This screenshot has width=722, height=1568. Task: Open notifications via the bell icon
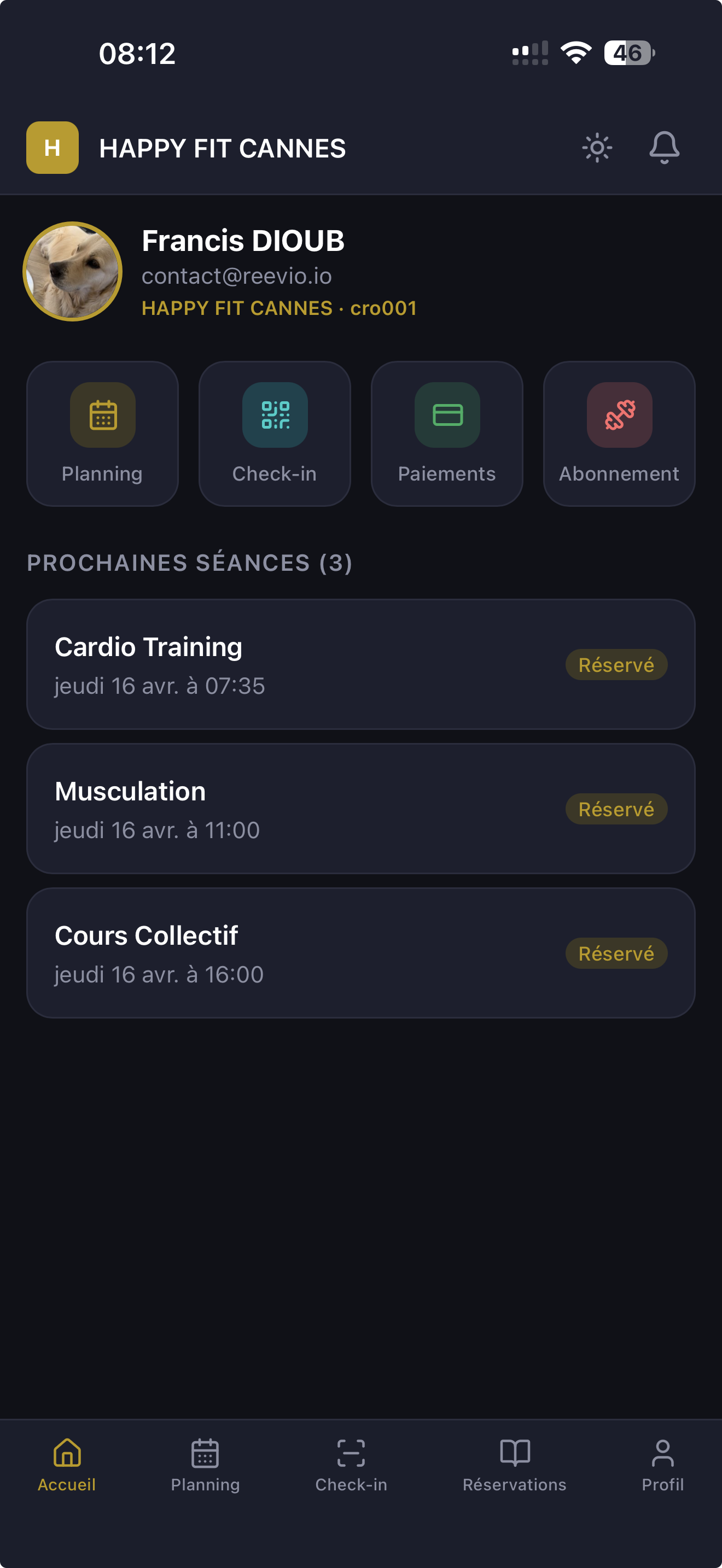tap(663, 147)
